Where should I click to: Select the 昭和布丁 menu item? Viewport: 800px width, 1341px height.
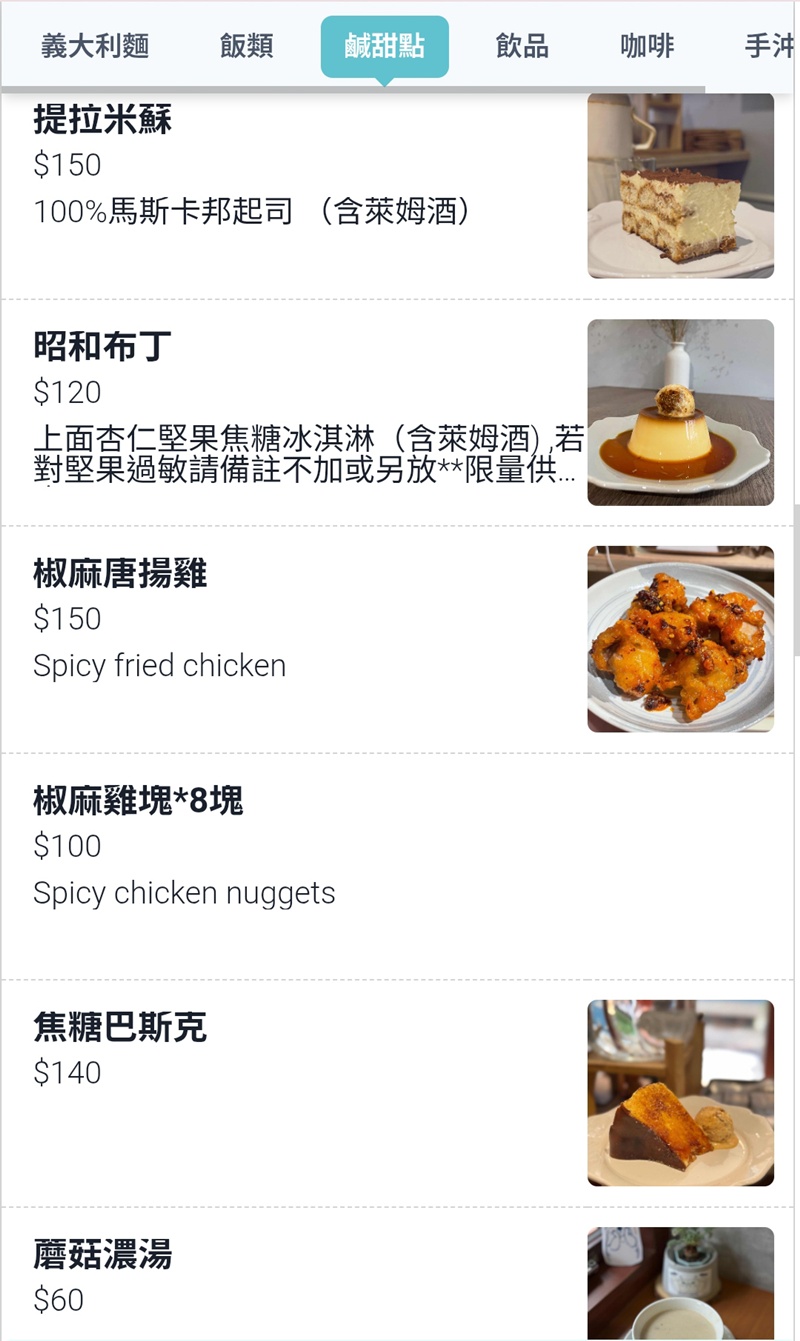click(100, 346)
